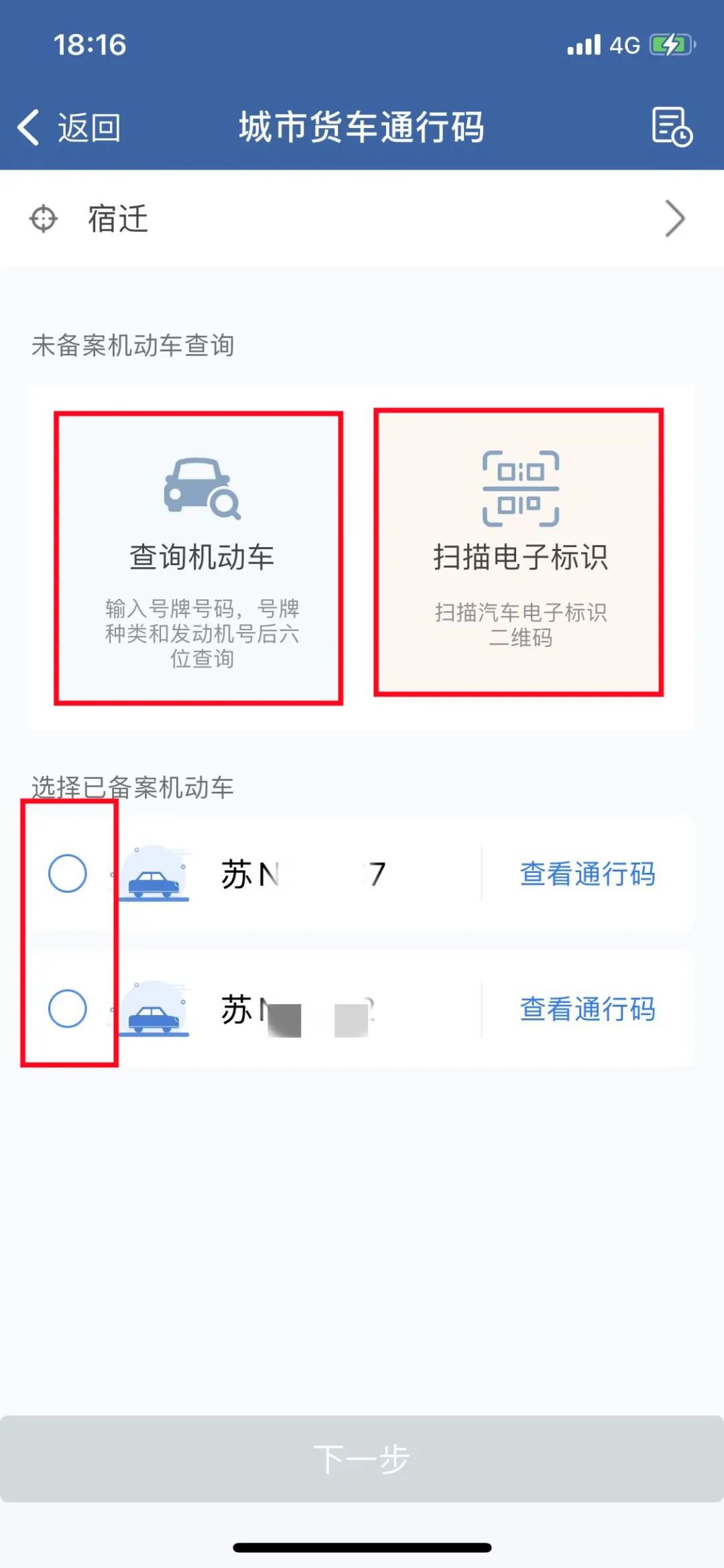
Task: Open the 查询机动车 card
Action: pos(199,558)
